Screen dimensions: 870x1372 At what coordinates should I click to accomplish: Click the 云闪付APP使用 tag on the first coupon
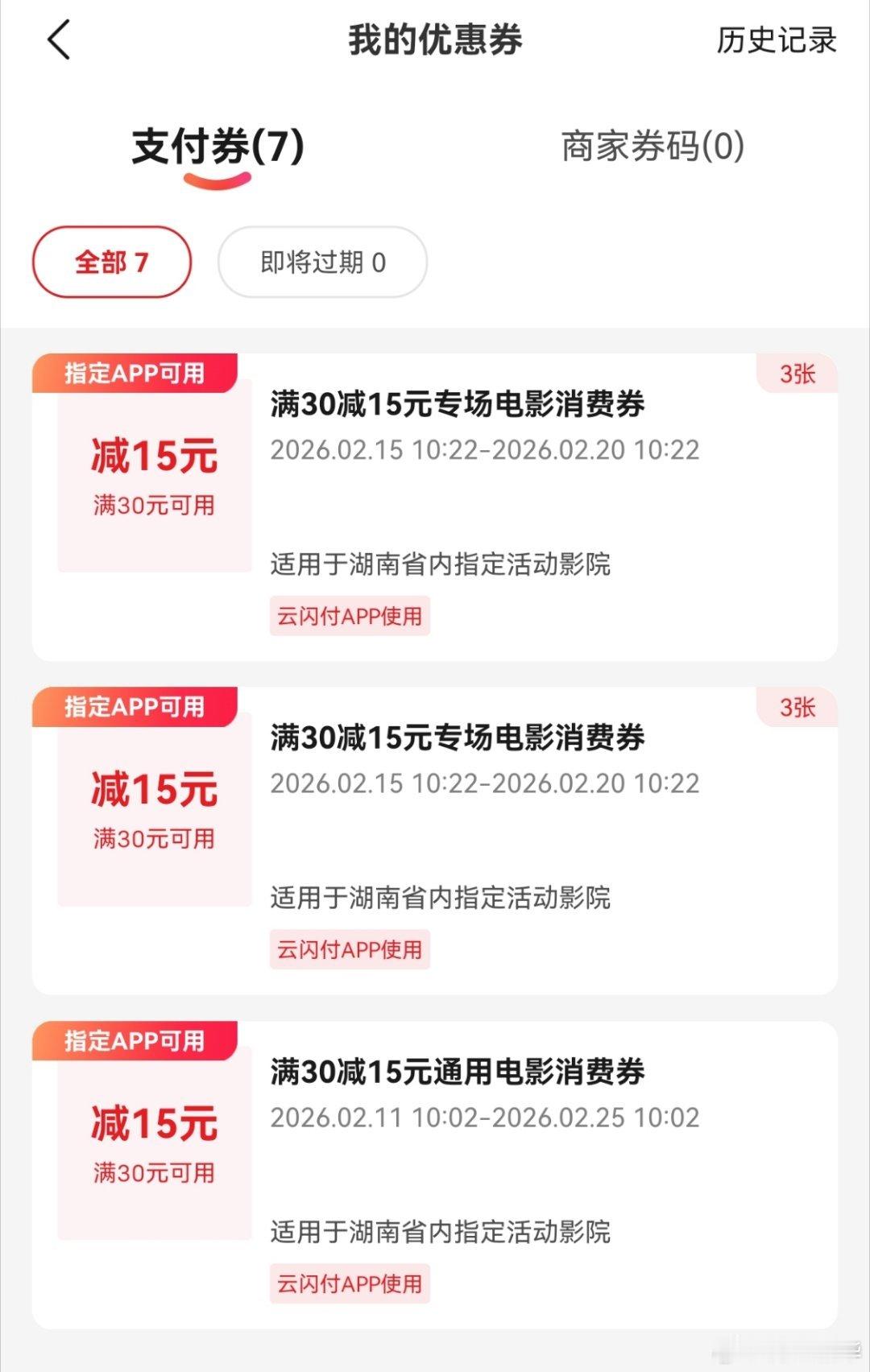tap(350, 616)
